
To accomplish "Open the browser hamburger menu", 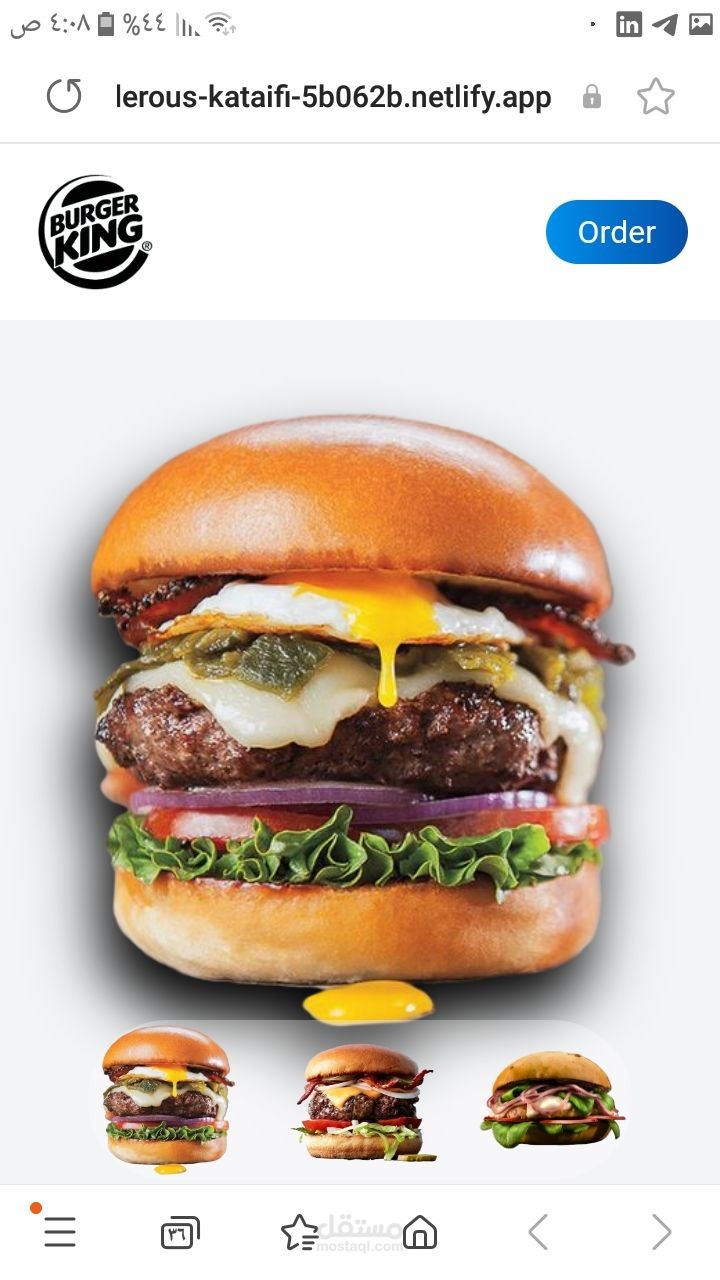I will tap(60, 1232).
